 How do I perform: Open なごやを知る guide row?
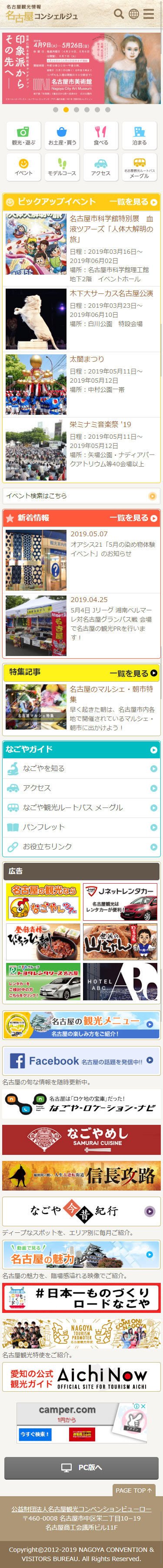[x=82, y=768]
